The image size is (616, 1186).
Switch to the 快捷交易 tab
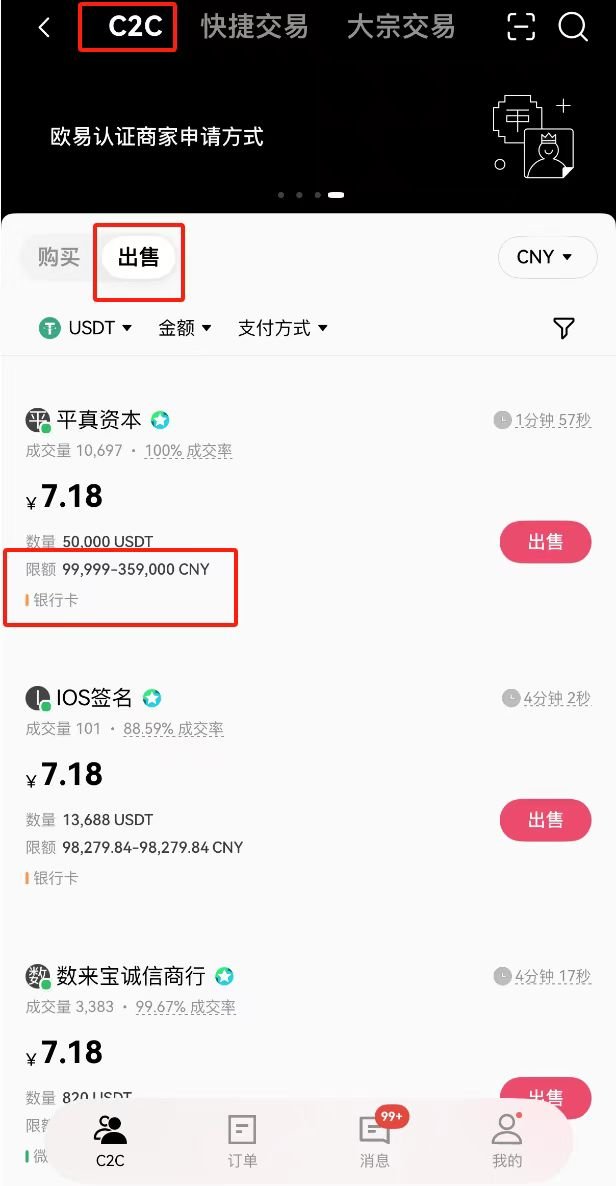[254, 27]
